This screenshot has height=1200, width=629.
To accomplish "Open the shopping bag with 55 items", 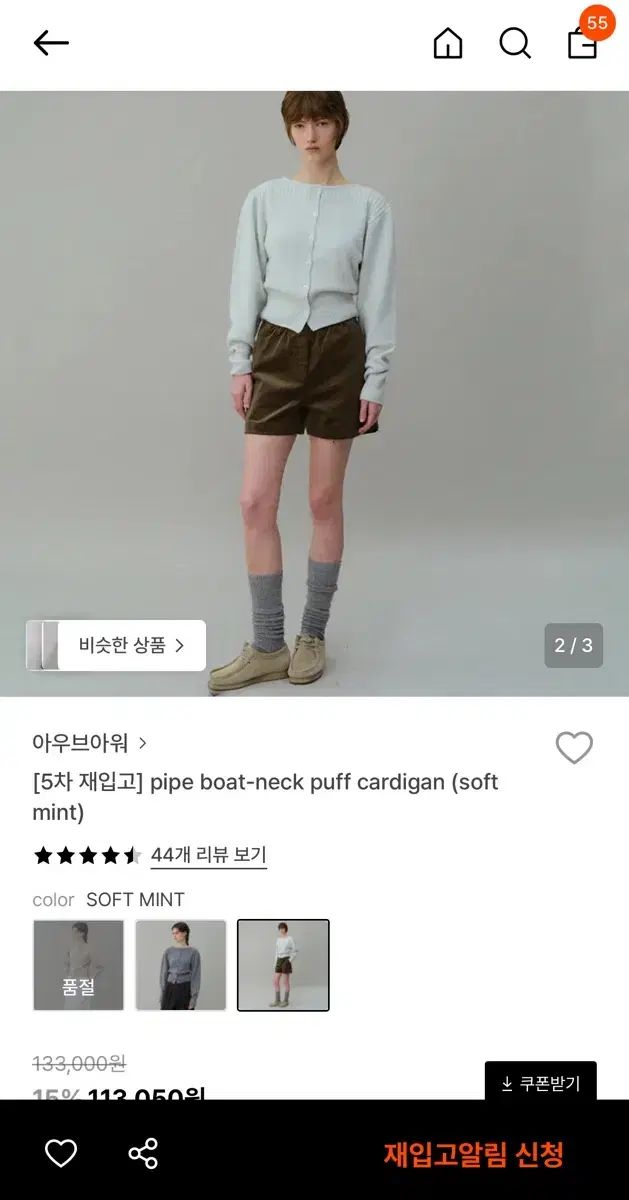I will (x=583, y=42).
